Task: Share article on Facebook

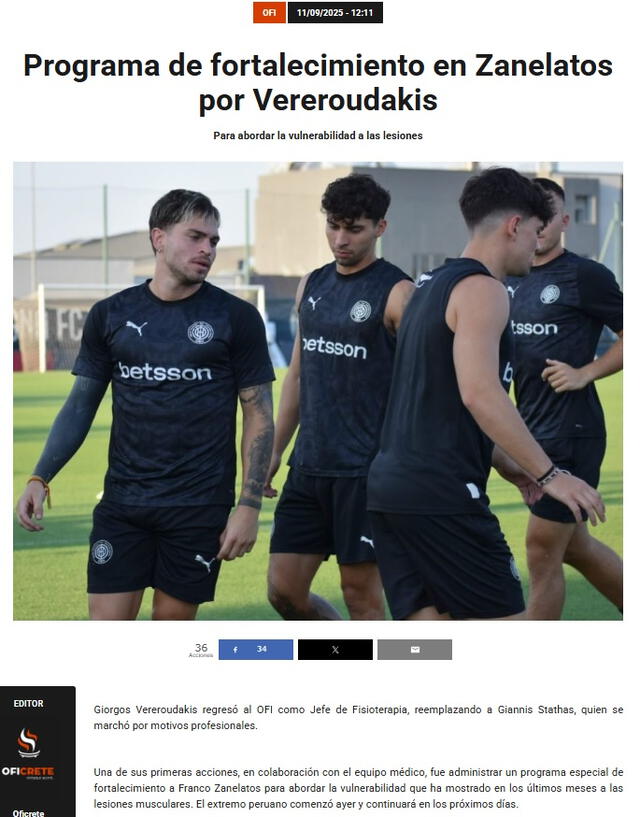Action: point(255,649)
